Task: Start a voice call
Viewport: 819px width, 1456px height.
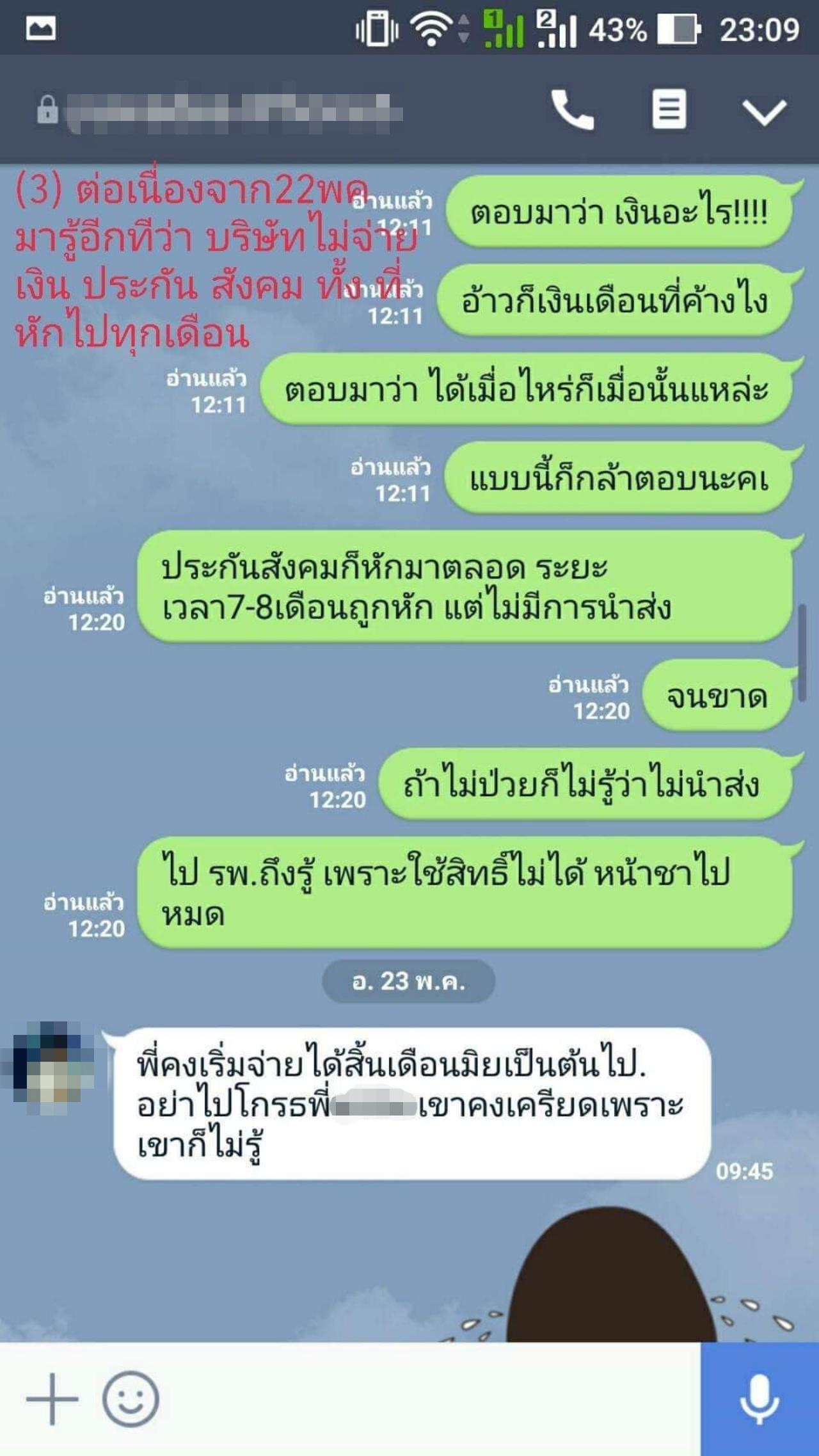Action: 572,110
